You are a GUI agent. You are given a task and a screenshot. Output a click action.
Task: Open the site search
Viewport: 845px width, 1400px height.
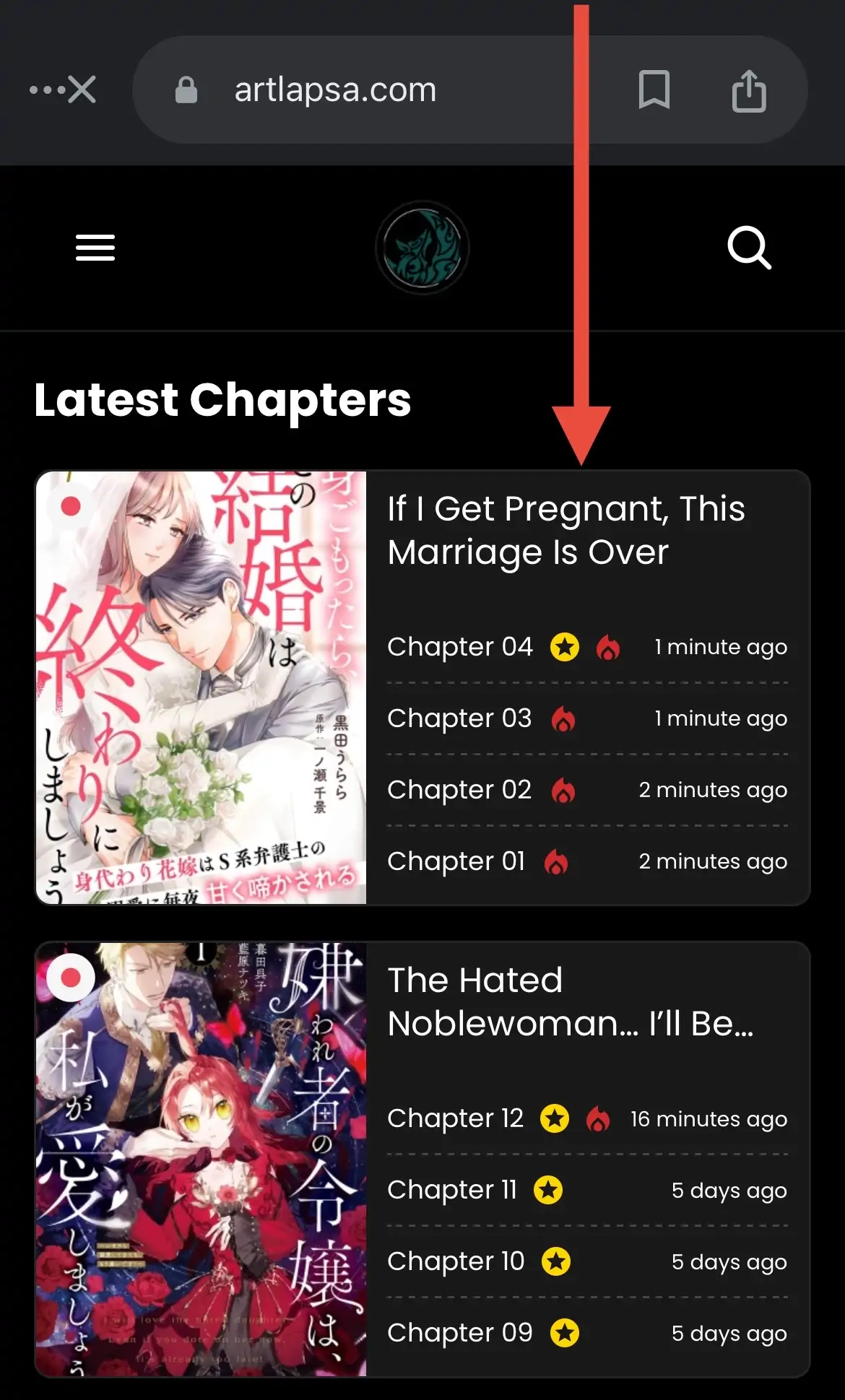point(749,248)
